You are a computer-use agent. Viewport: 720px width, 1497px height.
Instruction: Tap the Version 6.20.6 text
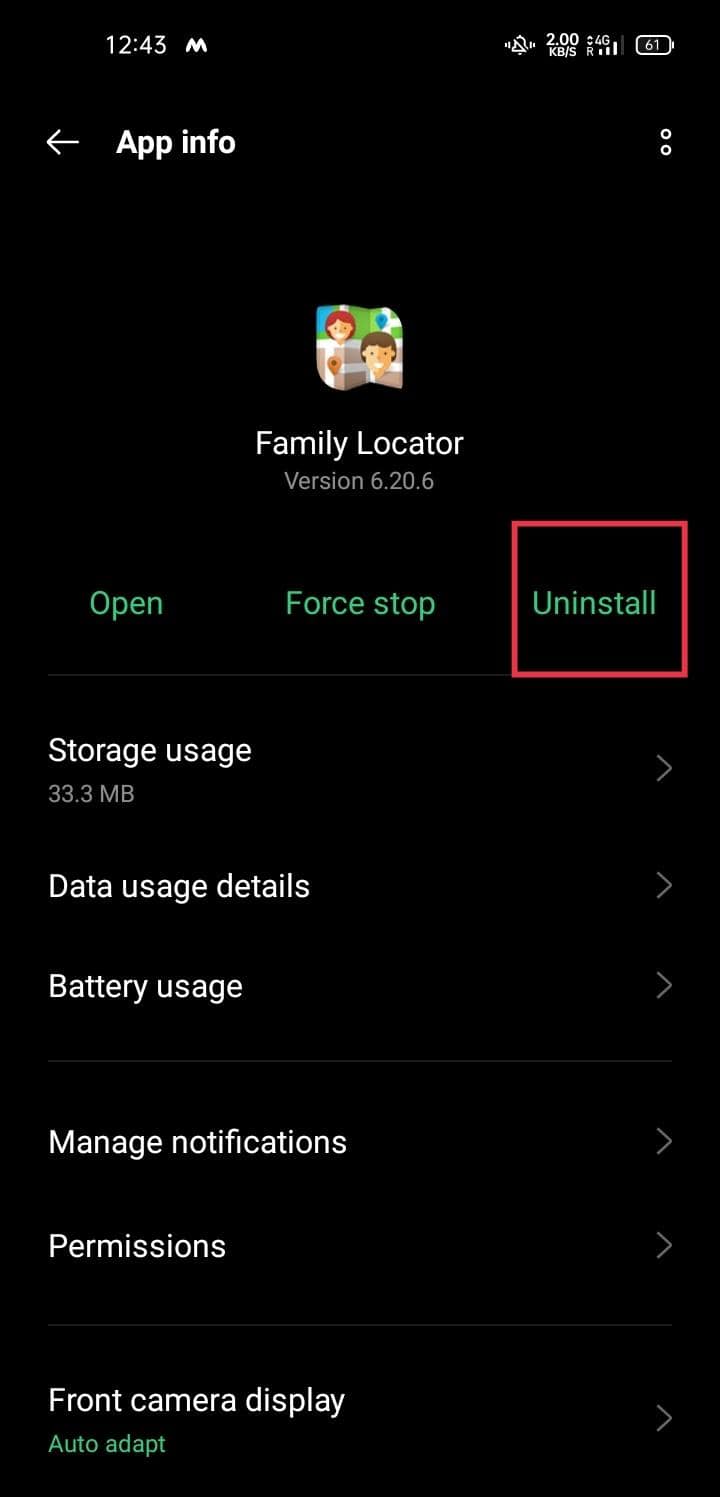tap(360, 480)
